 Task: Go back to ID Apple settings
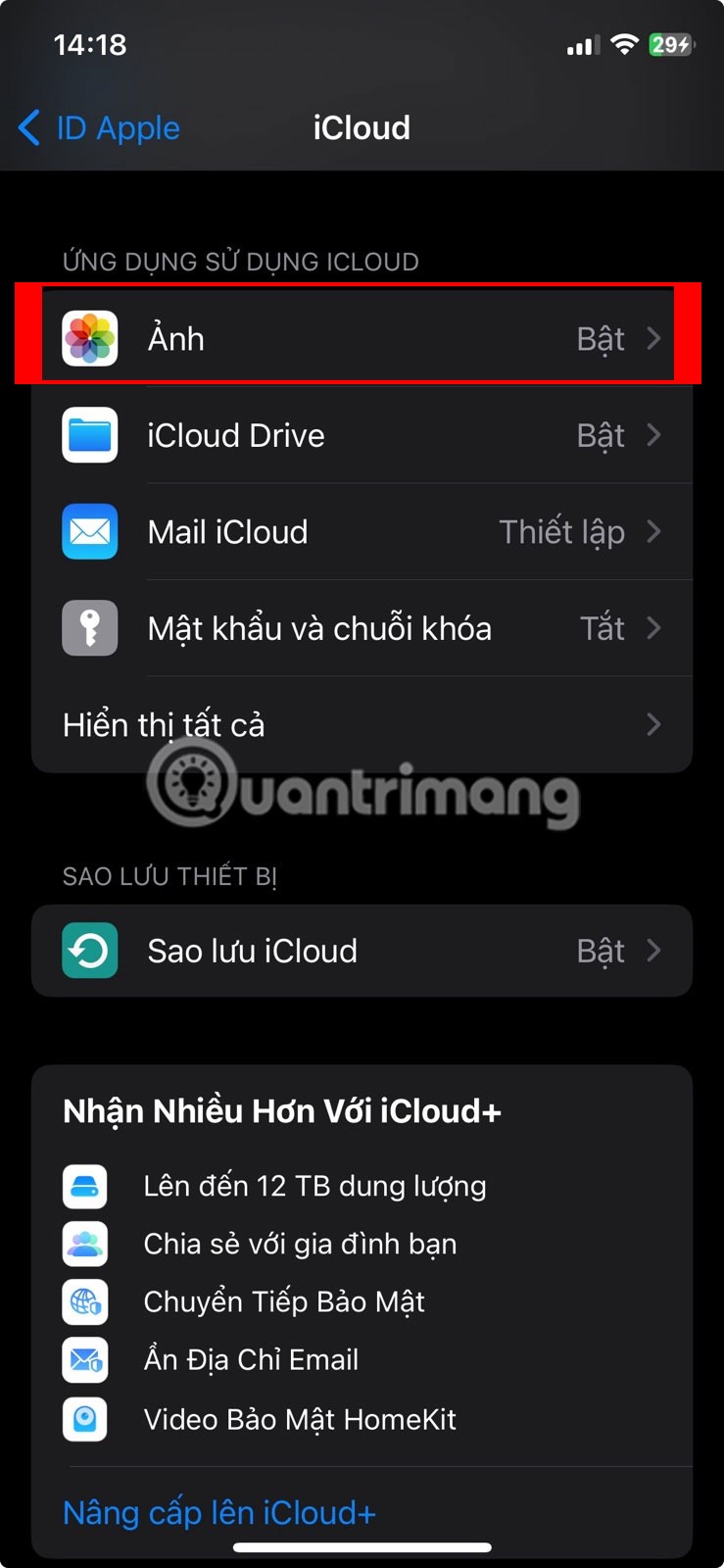click(100, 128)
